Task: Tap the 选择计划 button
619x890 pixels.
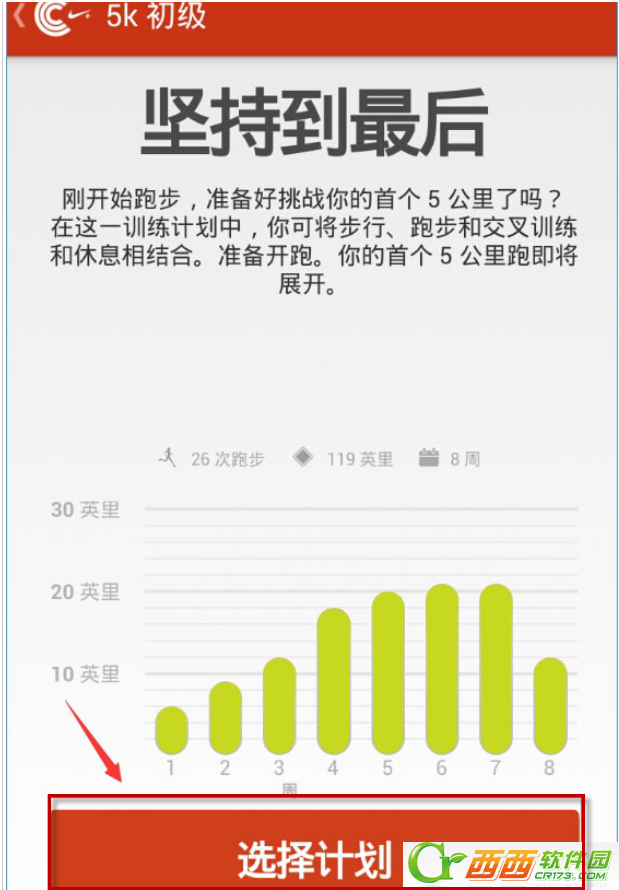Action: click(313, 856)
